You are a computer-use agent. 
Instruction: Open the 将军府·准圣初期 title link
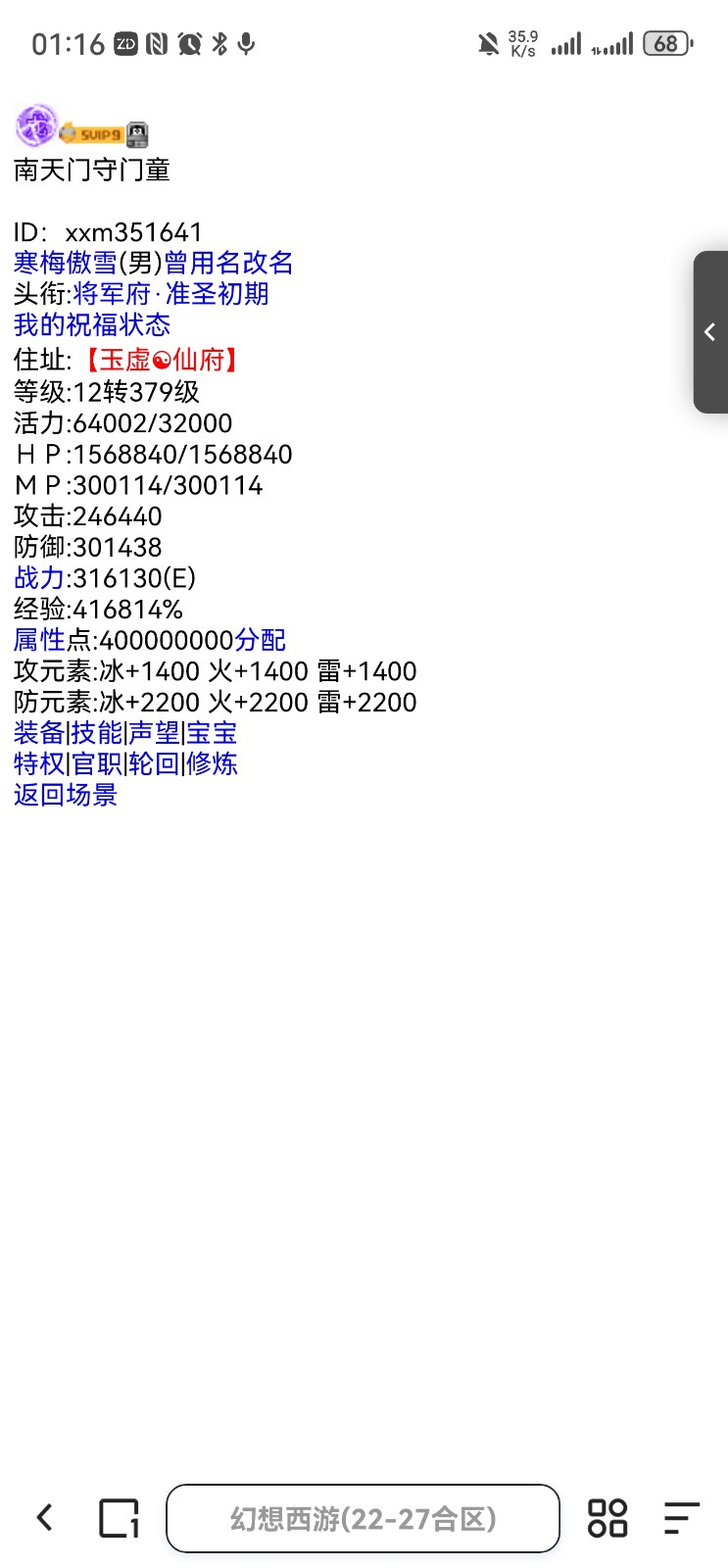(x=170, y=295)
